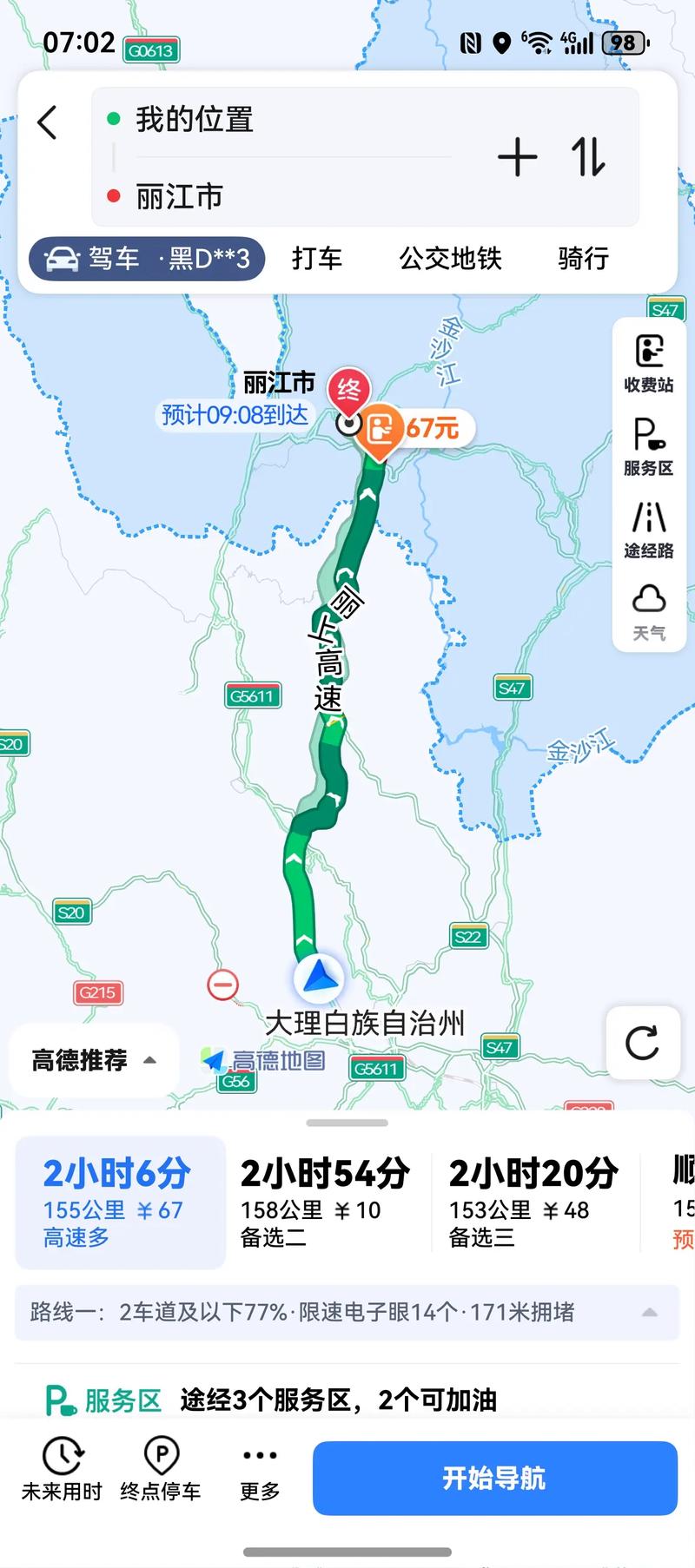Add a stop using the plus icon
Image resolution: width=695 pixels, height=1568 pixels.
(519, 156)
